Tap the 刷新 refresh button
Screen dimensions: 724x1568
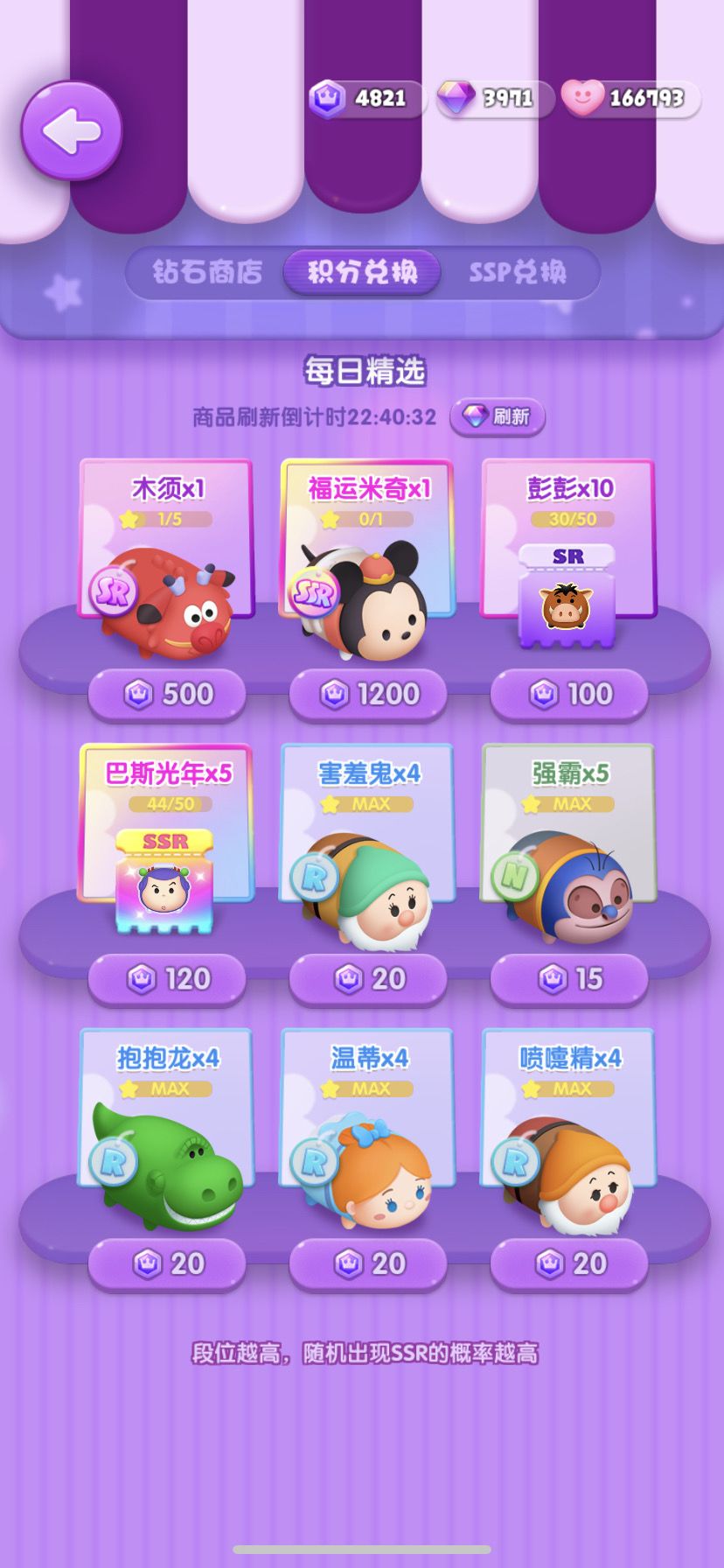[x=495, y=417]
